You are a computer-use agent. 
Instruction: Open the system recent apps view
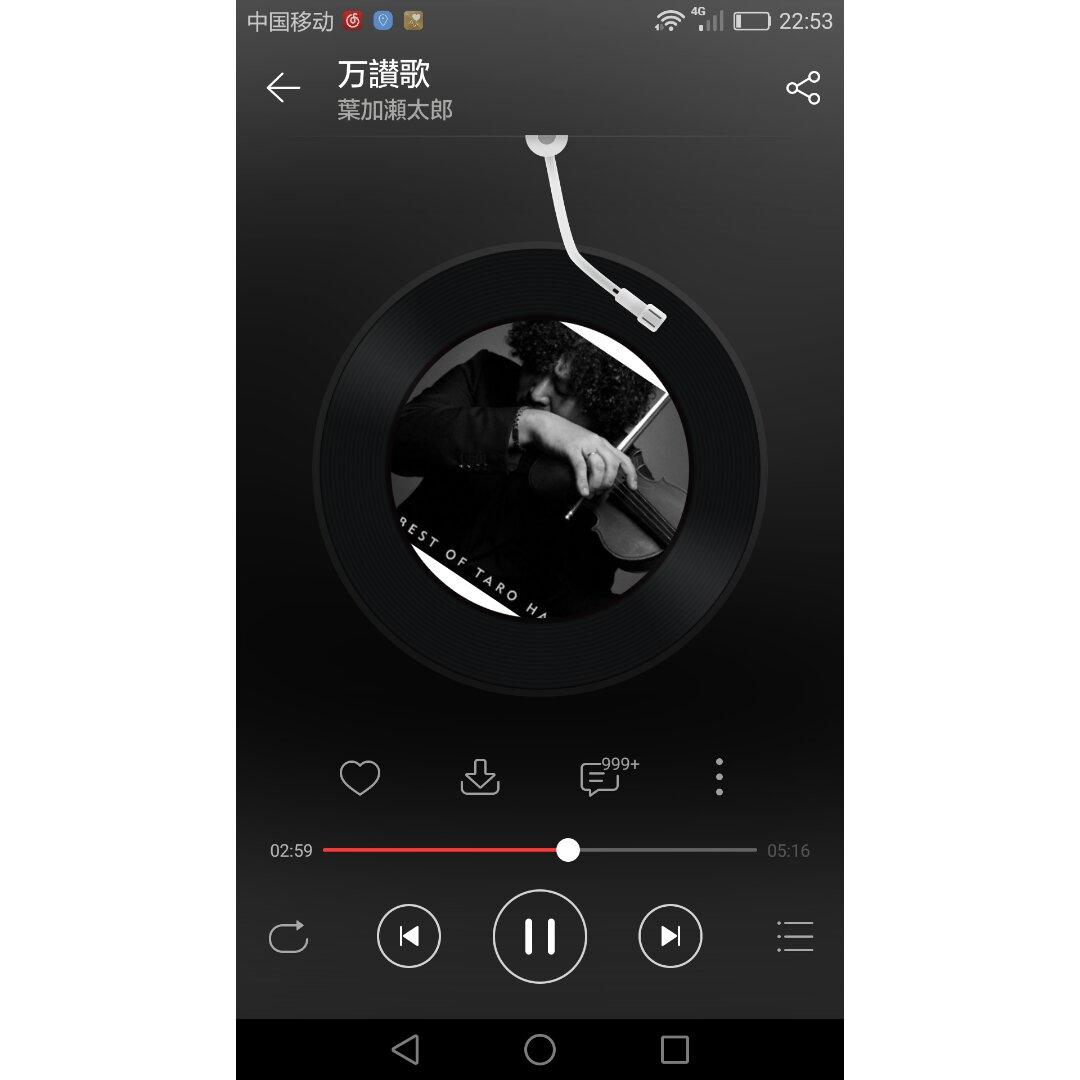click(x=675, y=1049)
